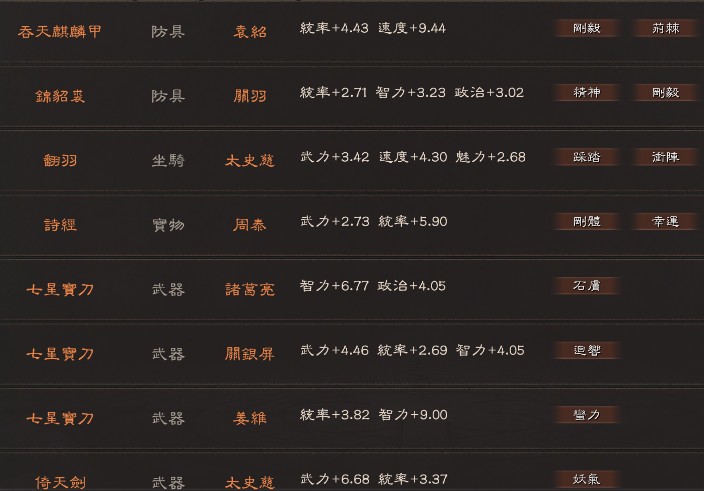Tap the 智力 skill tag on 姜維's 七星寶刀

587,415
